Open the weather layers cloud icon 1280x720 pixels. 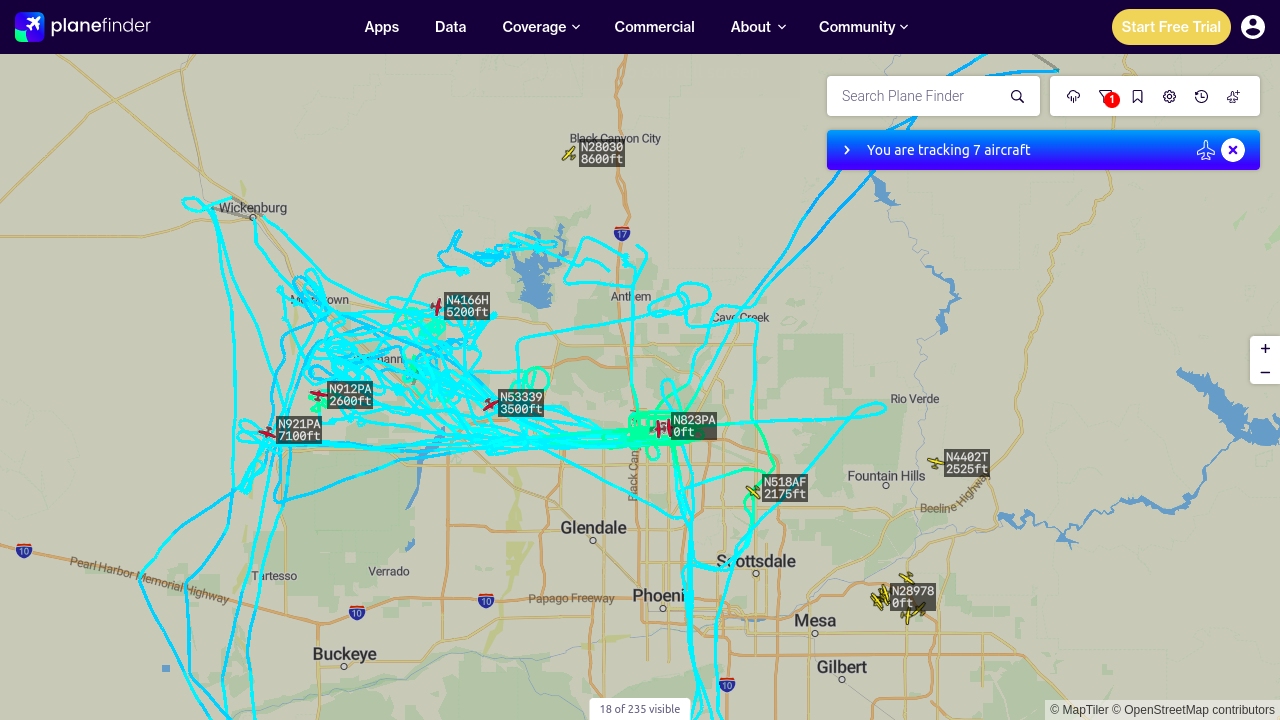(x=1074, y=96)
